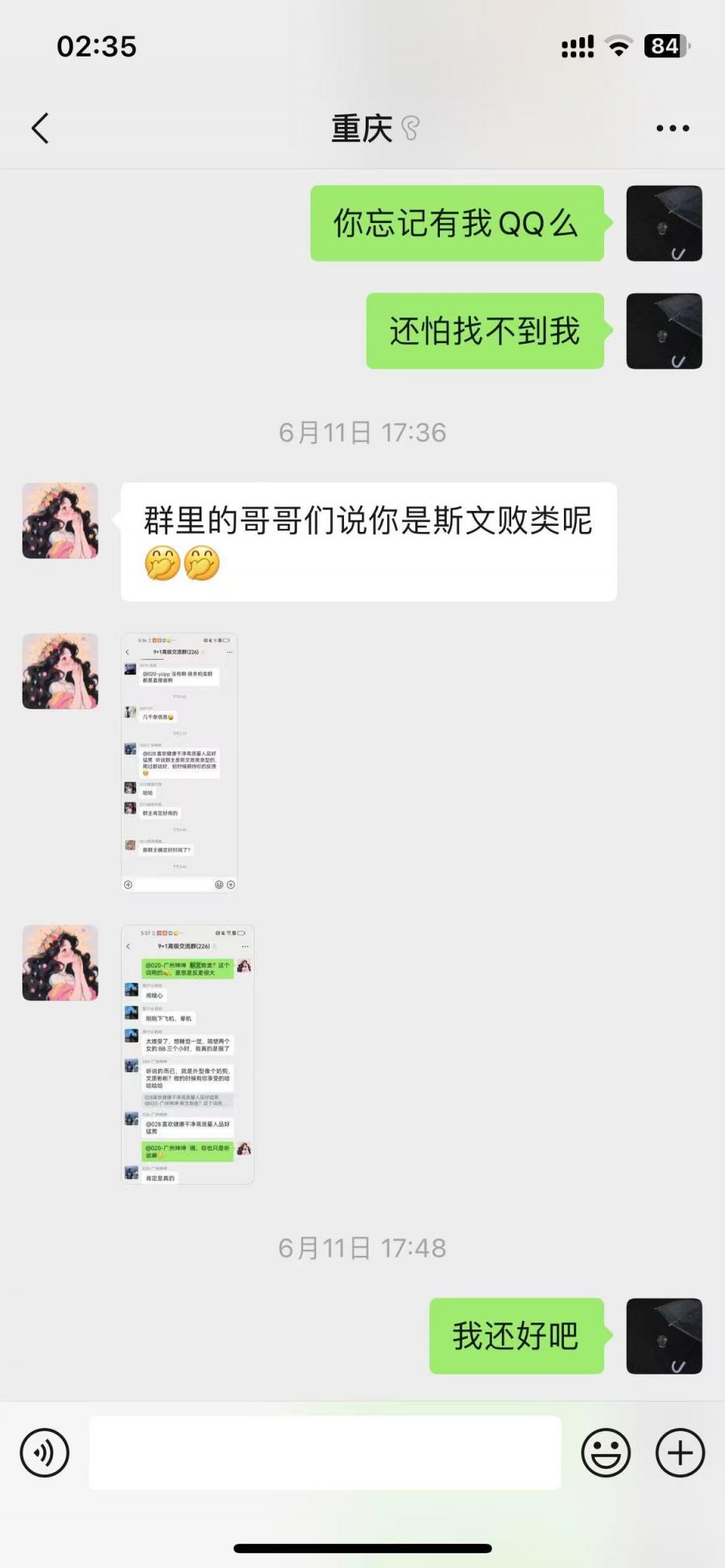The image size is (725, 1568).
Task: Open contact's avatar beside 斯文败类 message
Action: coord(60,520)
